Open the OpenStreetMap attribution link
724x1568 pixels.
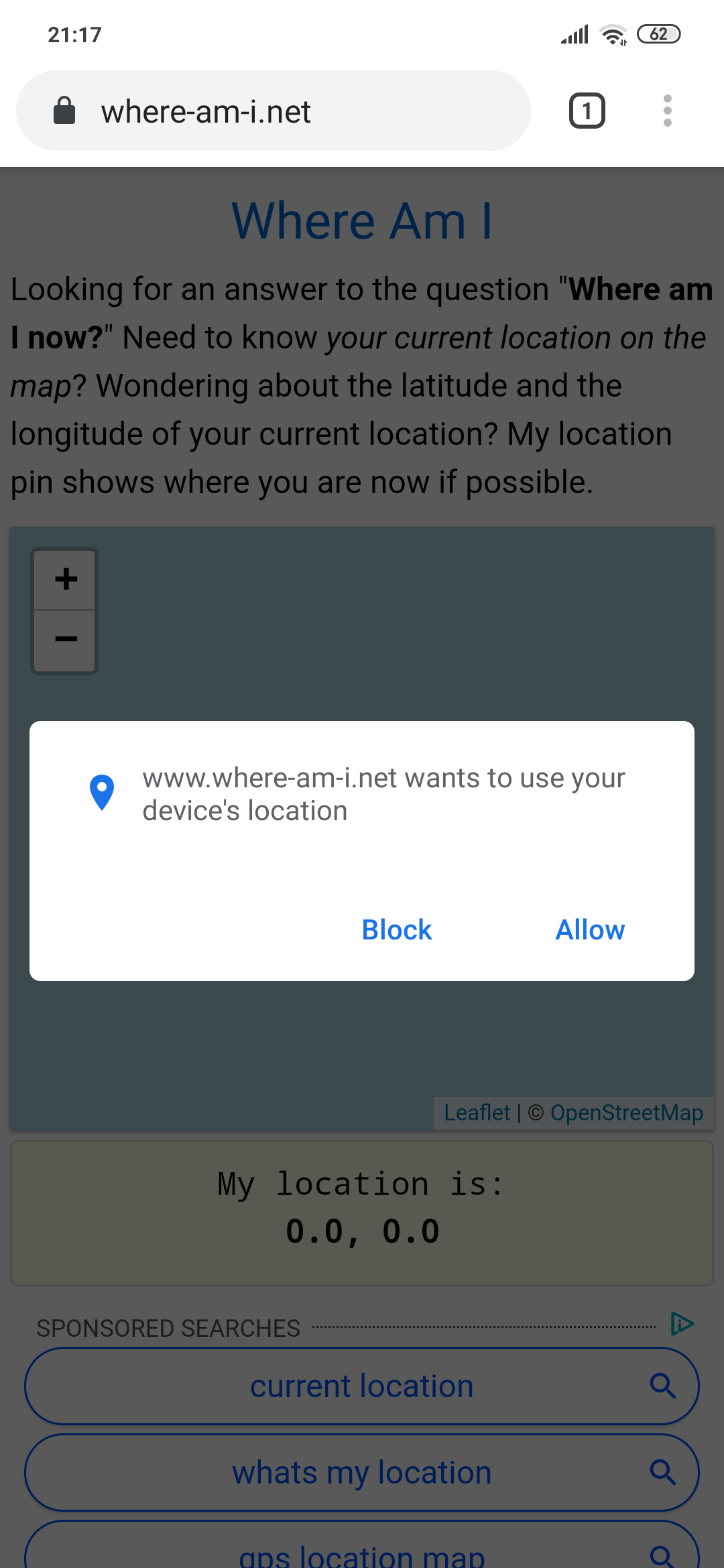[x=627, y=1113]
